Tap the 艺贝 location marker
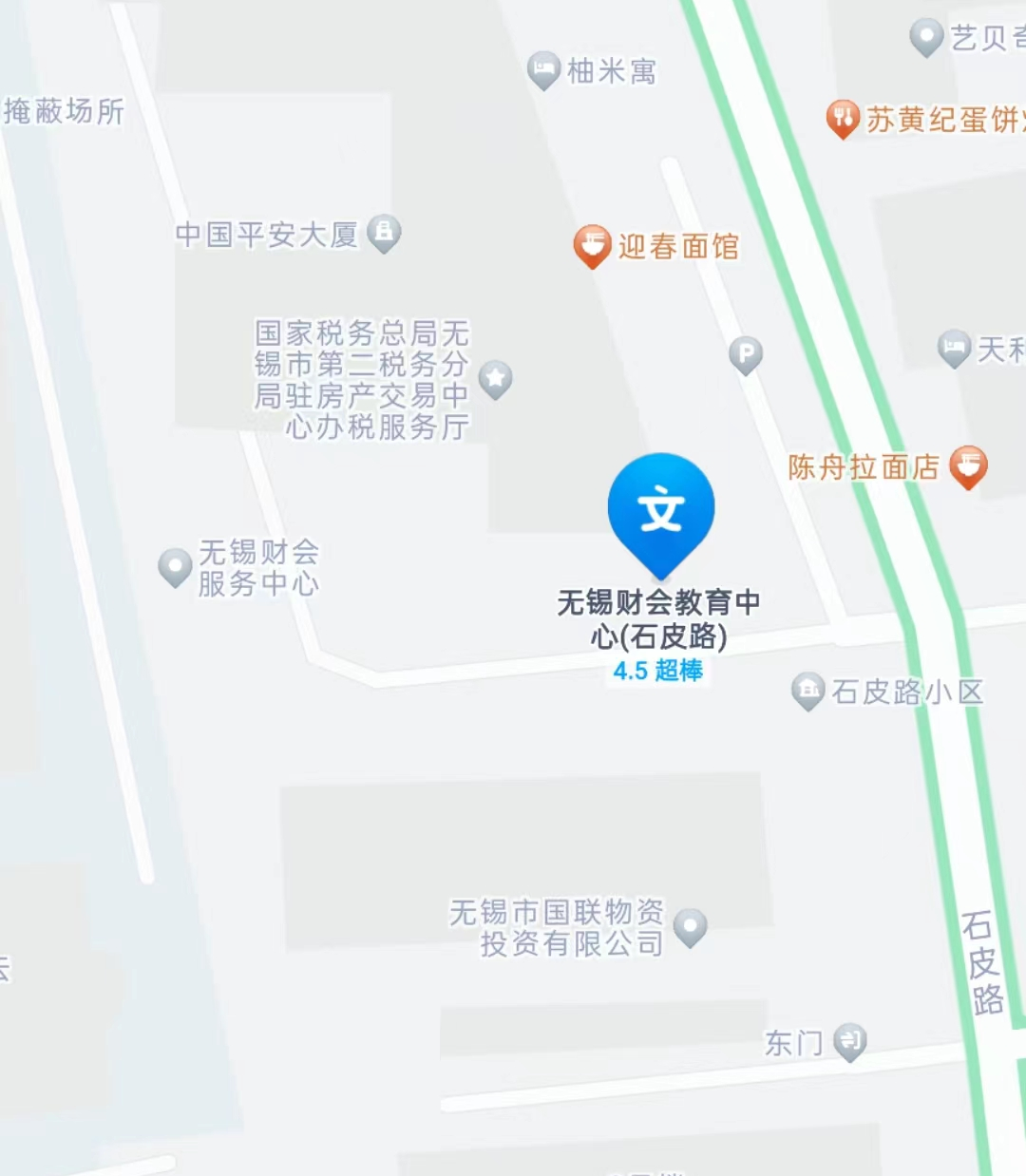Image resolution: width=1026 pixels, height=1176 pixels. pyautogui.click(x=926, y=36)
